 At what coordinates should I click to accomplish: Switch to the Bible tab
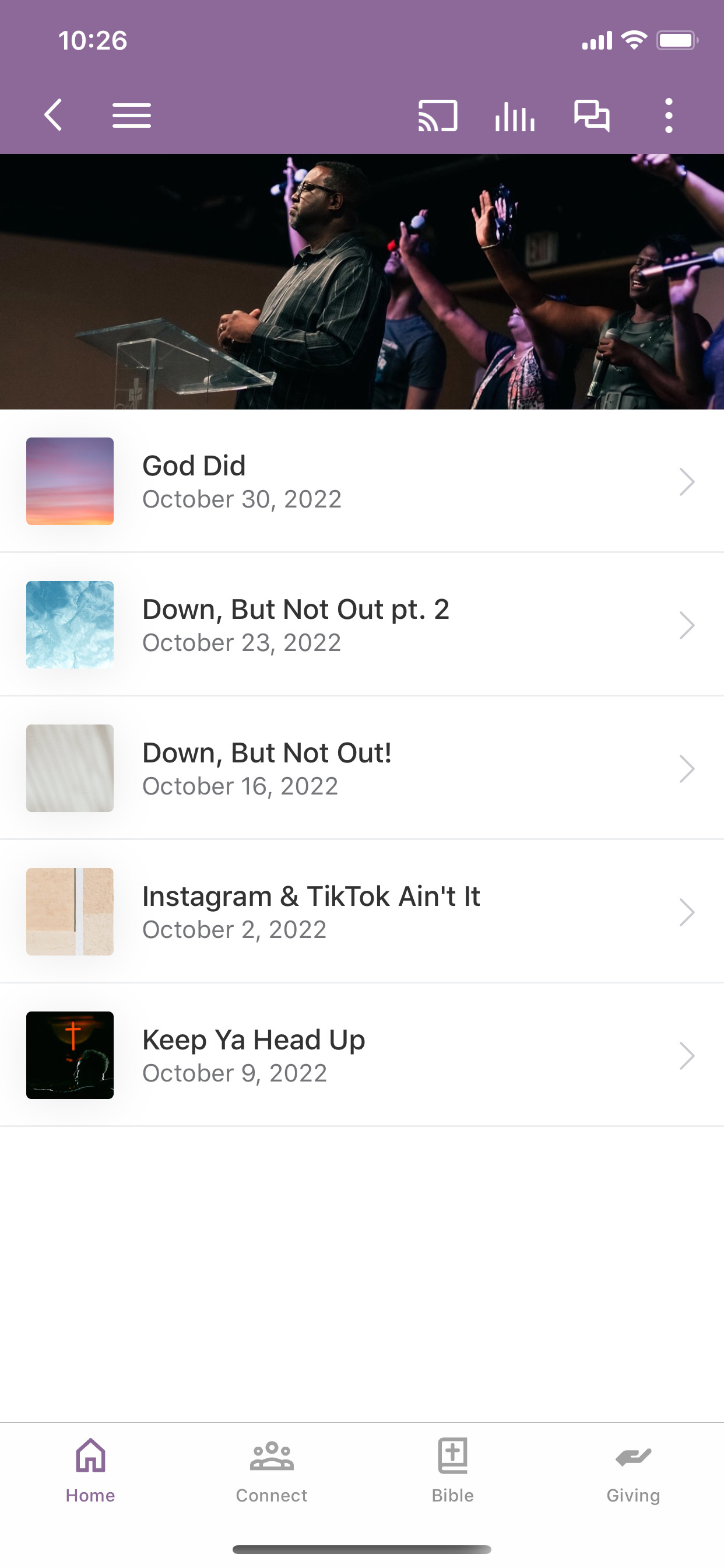click(453, 1471)
